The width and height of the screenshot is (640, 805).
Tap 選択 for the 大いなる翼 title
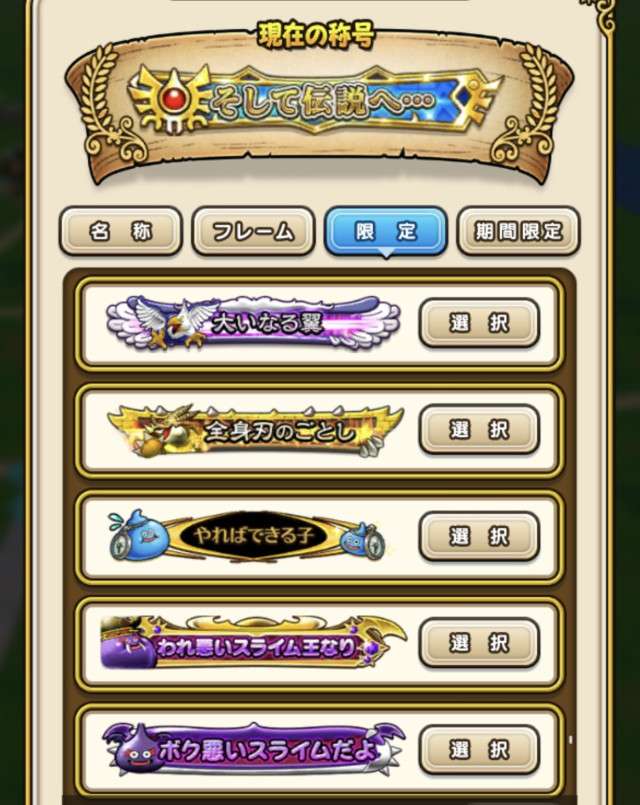click(479, 323)
